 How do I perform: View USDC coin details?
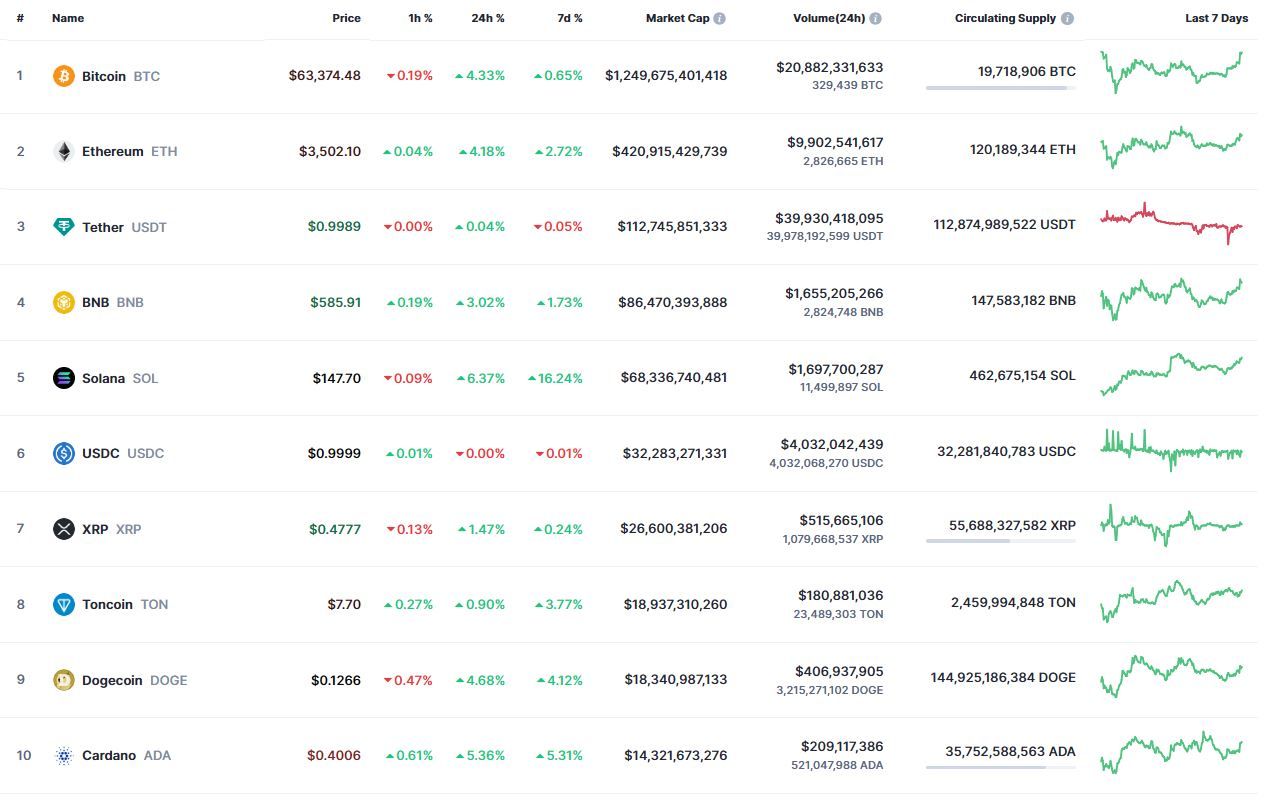(100, 453)
